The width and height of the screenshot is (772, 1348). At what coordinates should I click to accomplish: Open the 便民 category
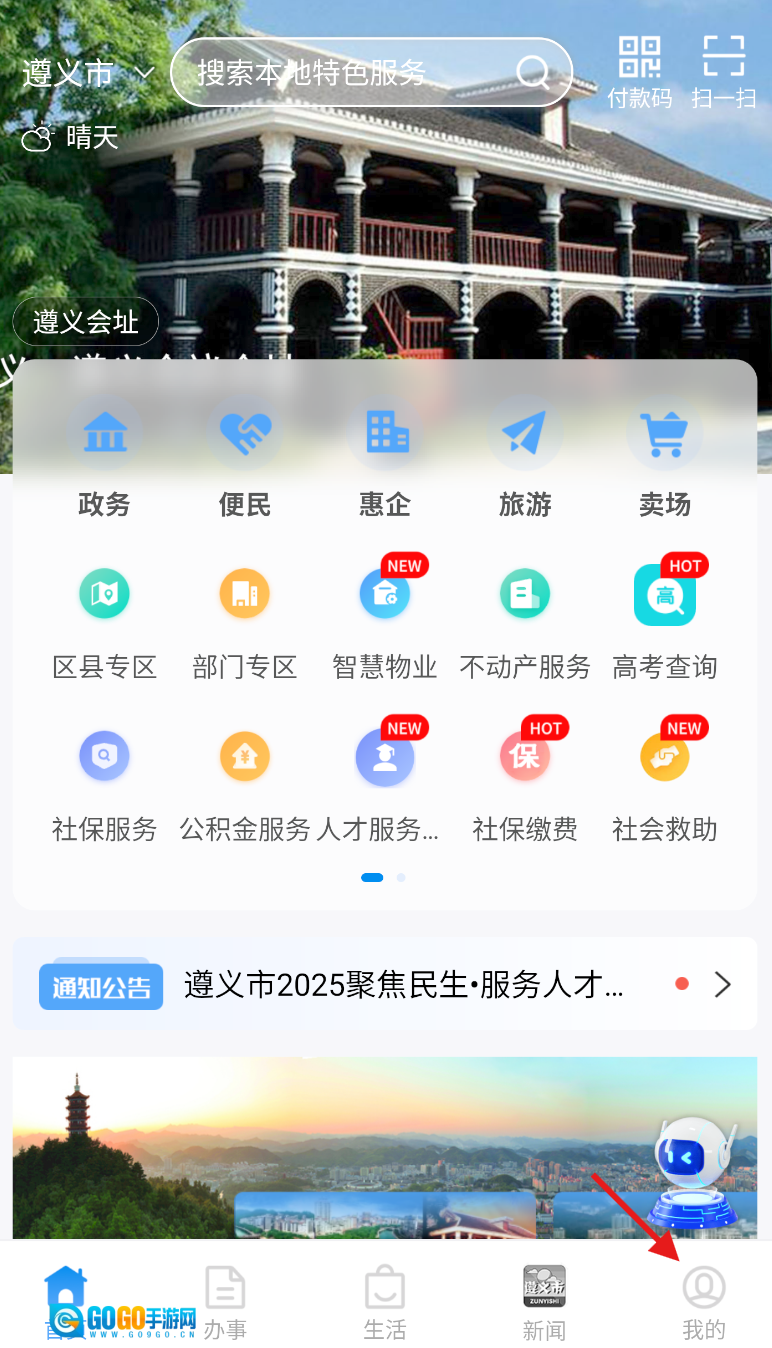coord(245,460)
